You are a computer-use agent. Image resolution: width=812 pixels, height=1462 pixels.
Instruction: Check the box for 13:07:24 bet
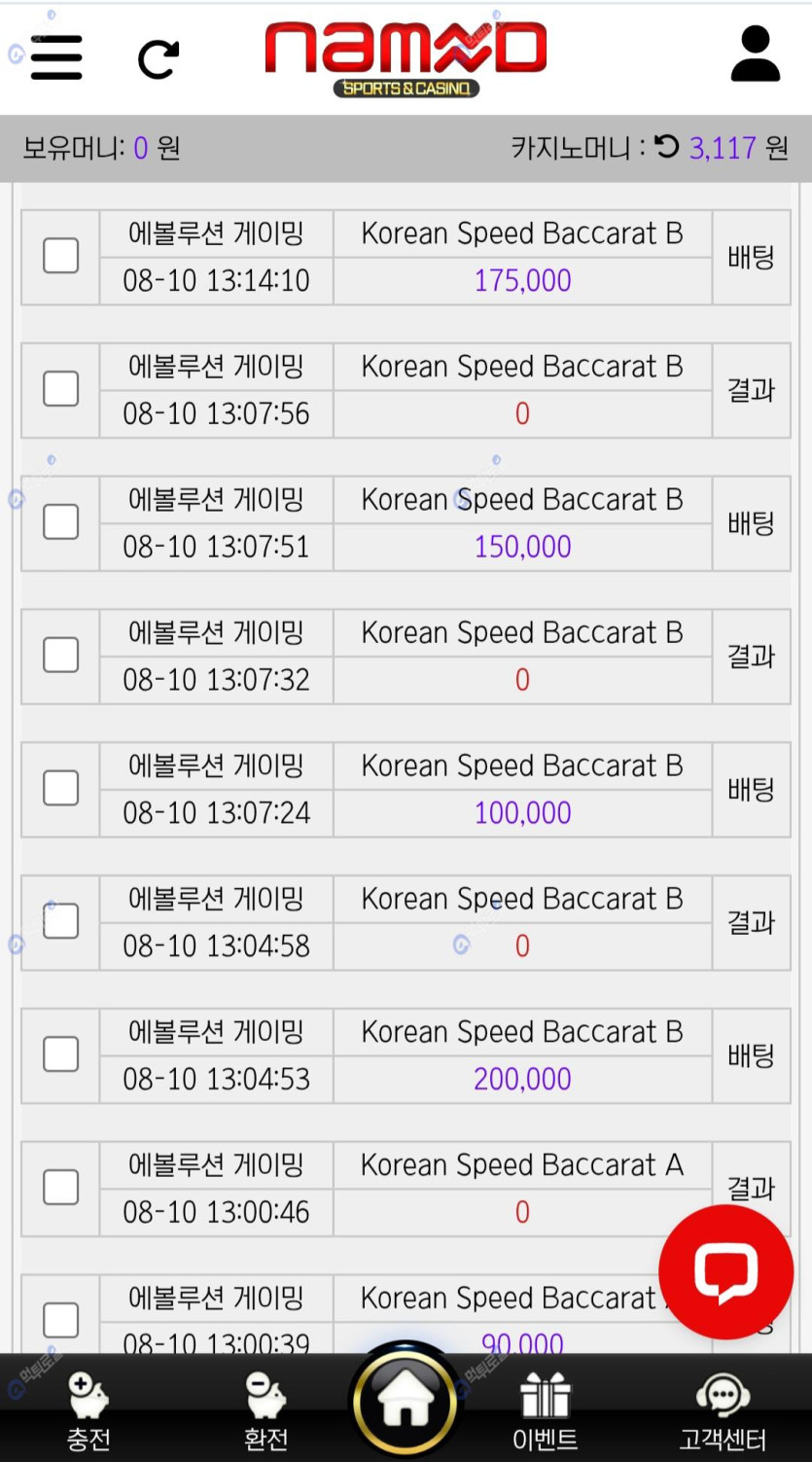point(60,789)
